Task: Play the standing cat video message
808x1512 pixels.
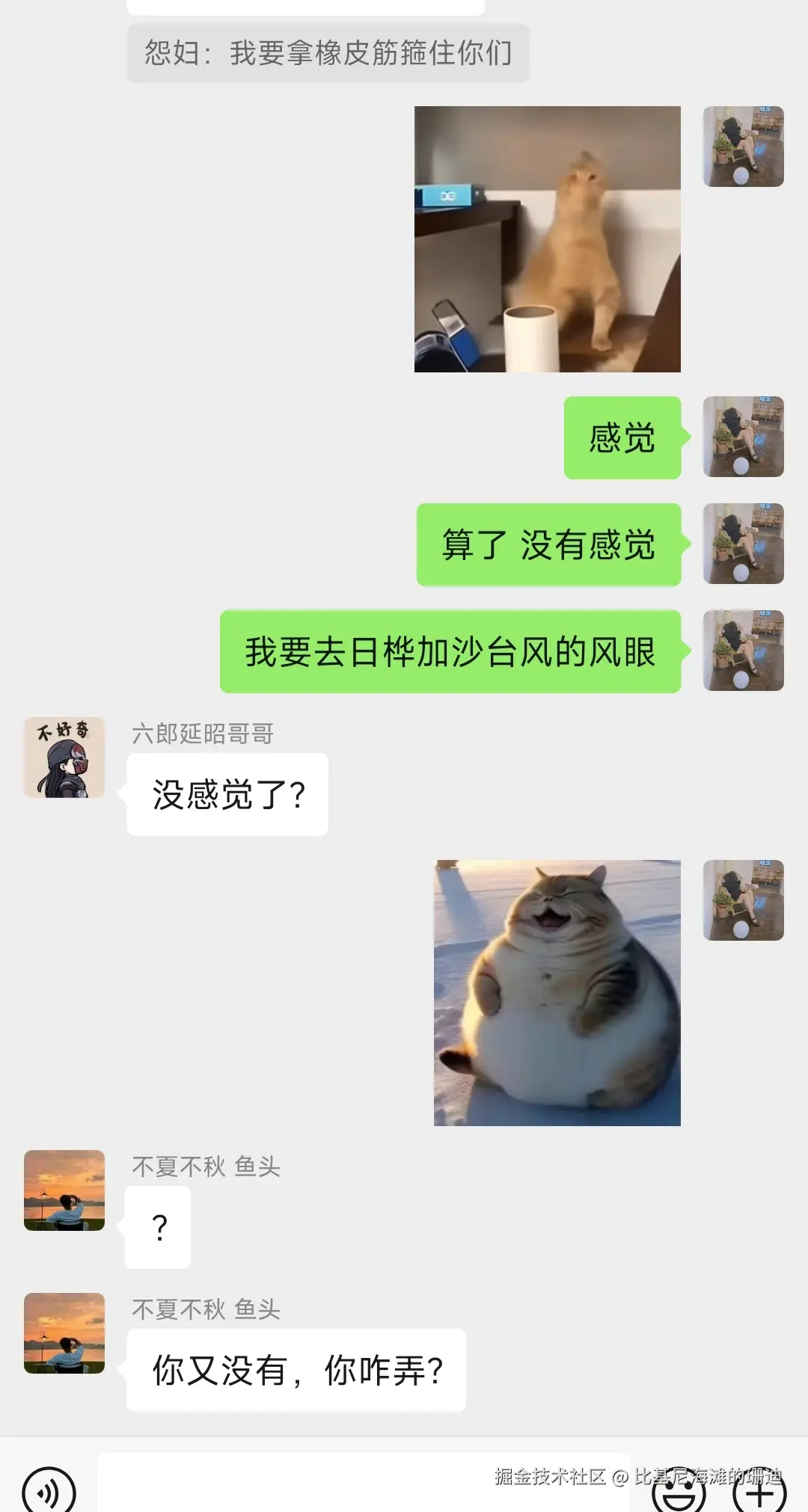Action: click(546, 238)
